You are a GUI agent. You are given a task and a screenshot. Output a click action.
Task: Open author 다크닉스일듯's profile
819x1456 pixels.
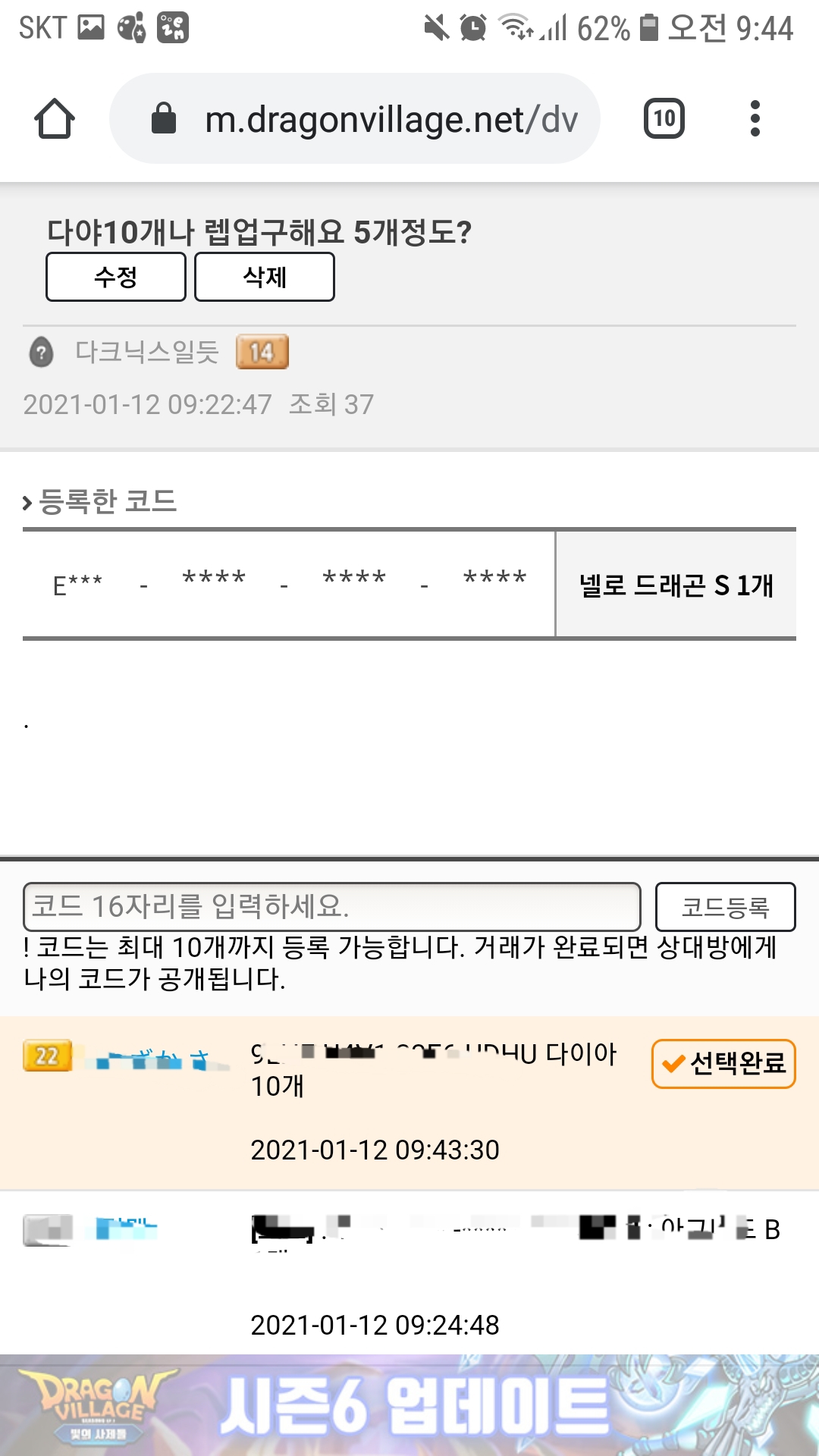[x=147, y=352]
